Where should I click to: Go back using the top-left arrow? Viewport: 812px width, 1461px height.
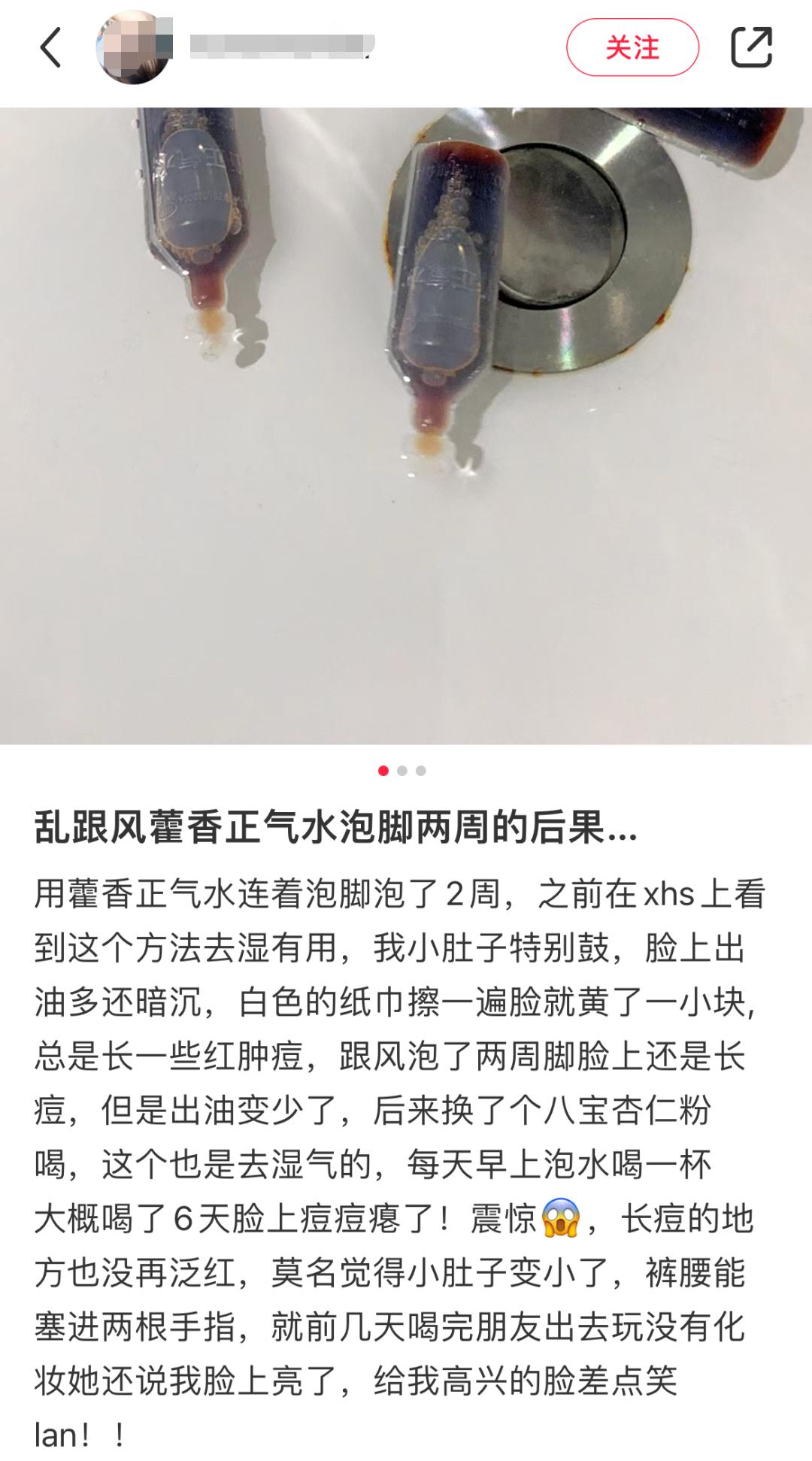[50, 48]
